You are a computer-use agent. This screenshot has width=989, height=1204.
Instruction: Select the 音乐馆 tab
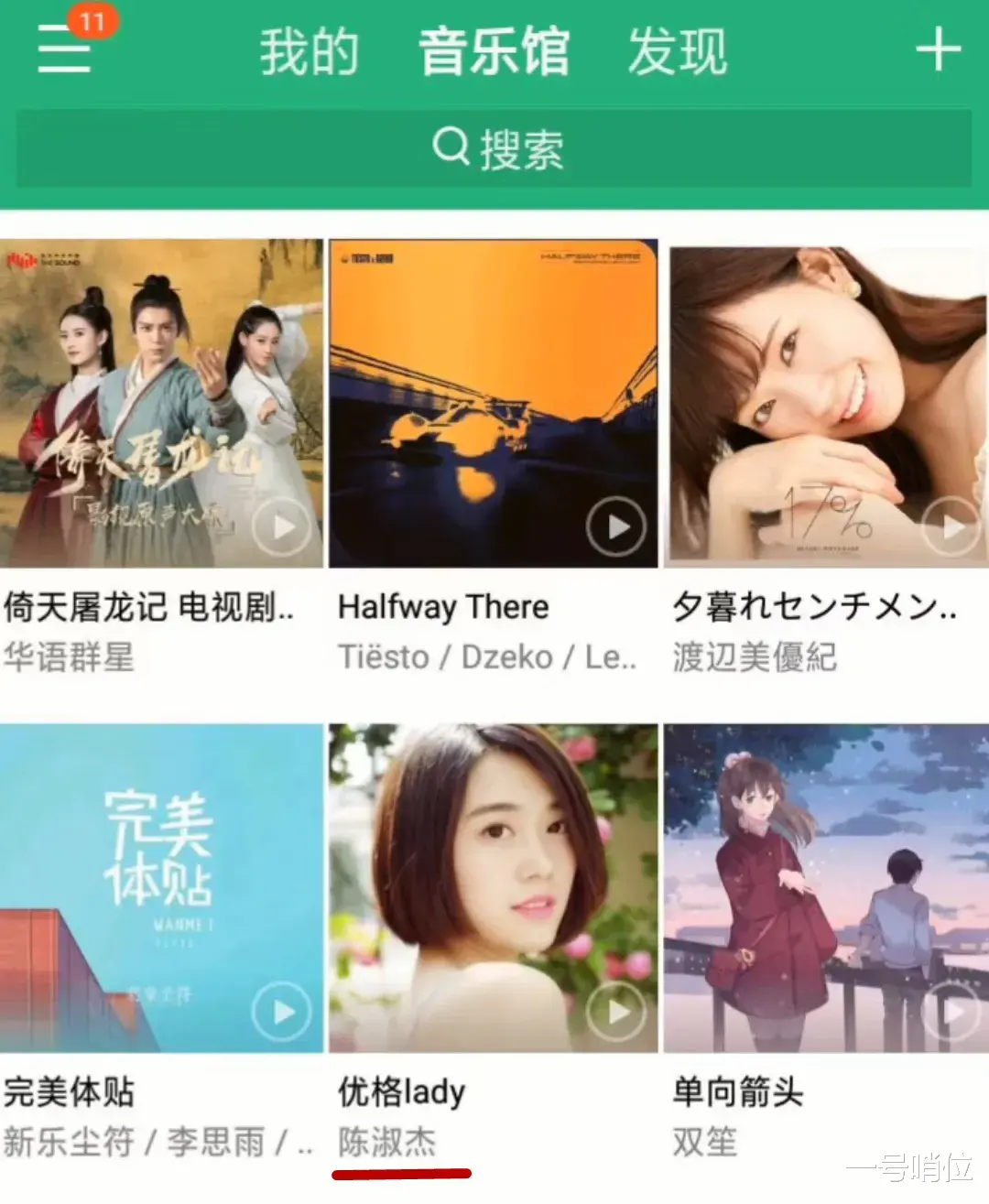[x=495, y=52]
